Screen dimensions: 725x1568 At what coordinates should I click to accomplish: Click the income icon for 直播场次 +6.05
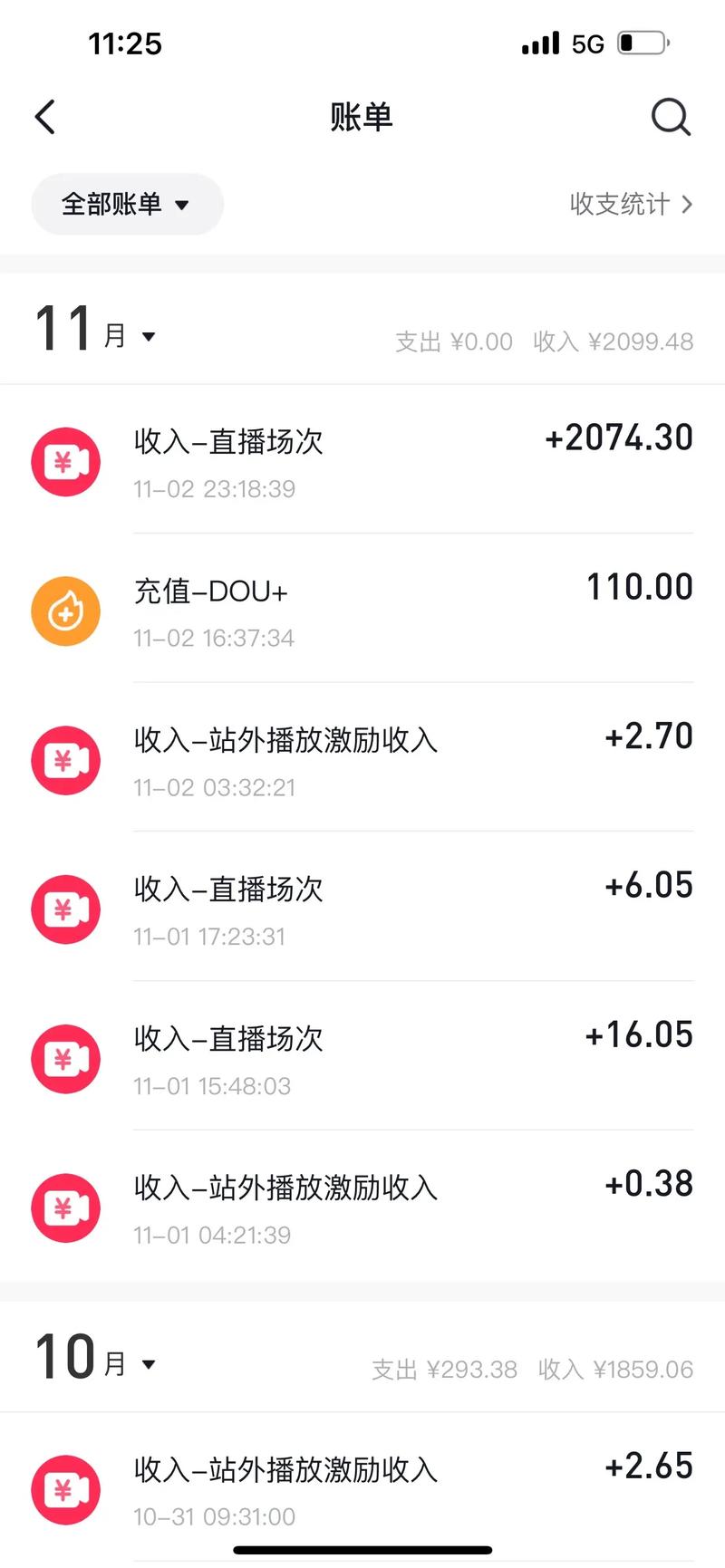[65, 909]
